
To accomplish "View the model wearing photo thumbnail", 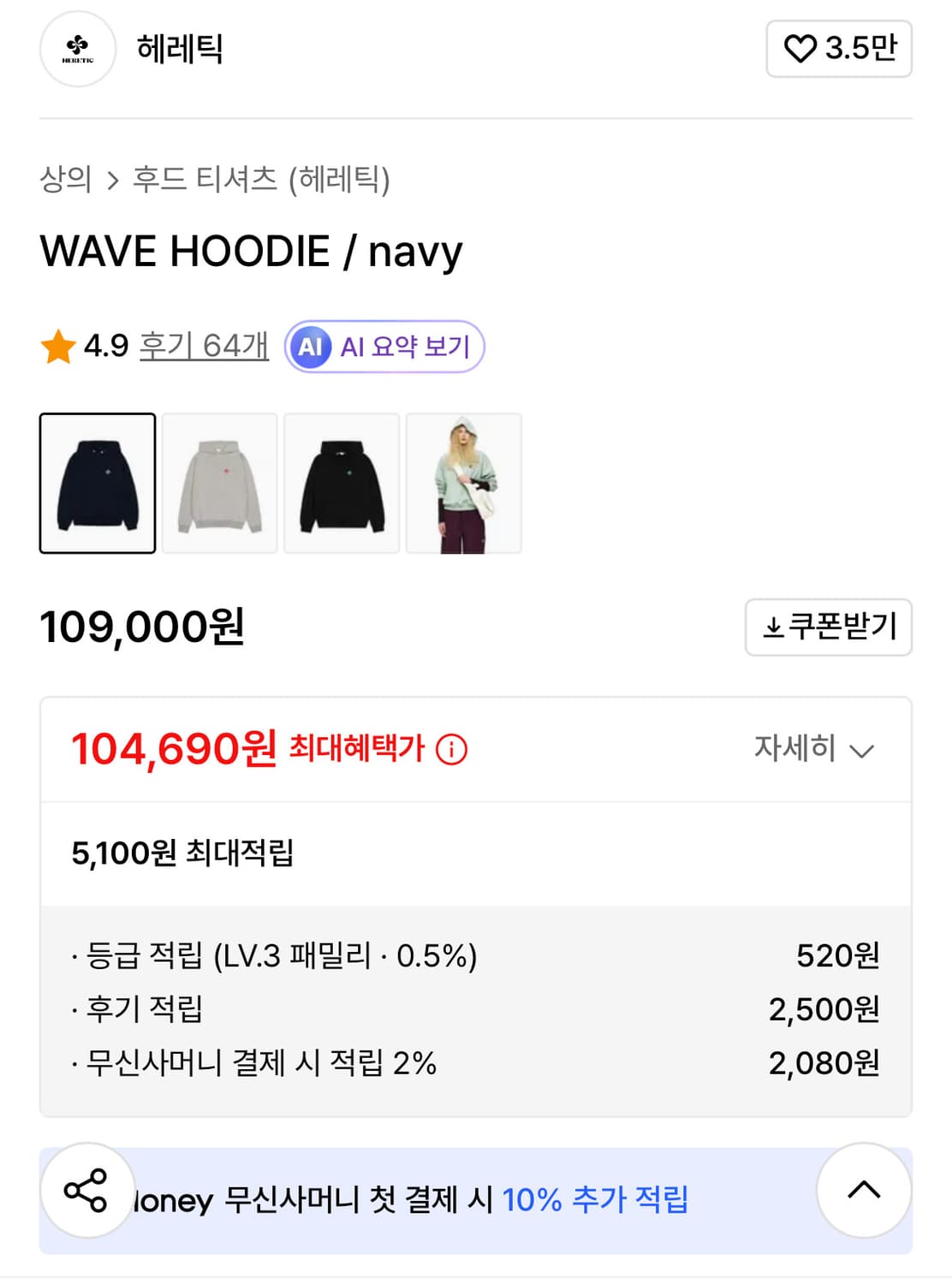I will [x=464, y=484].
